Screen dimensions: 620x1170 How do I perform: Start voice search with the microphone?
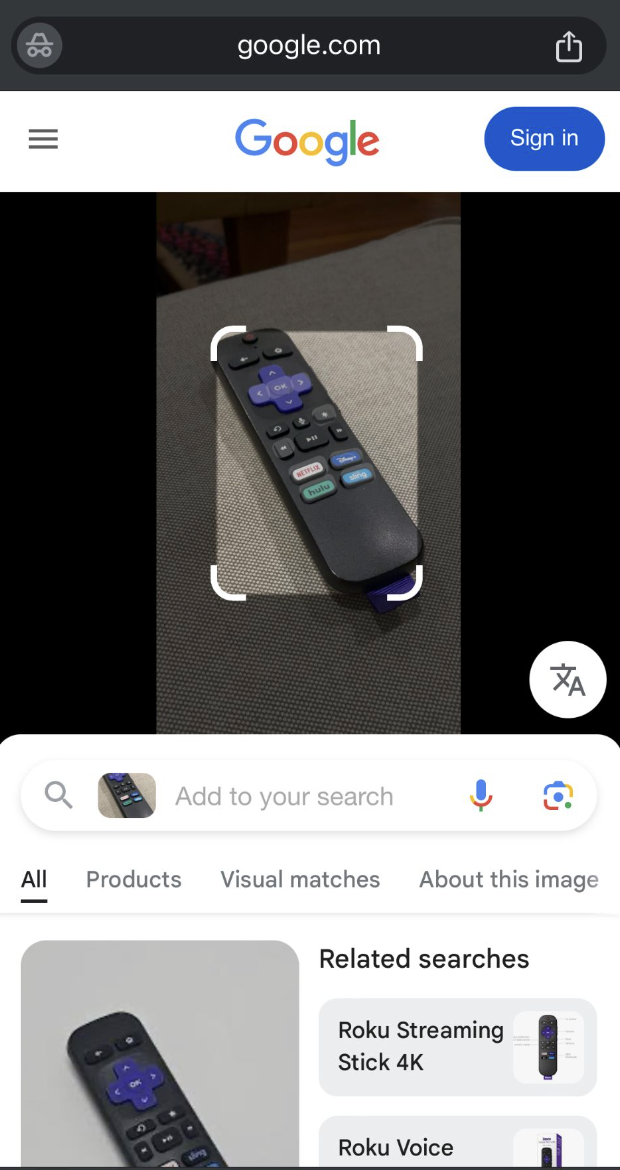pyautogui.click(x=481, y=796)
